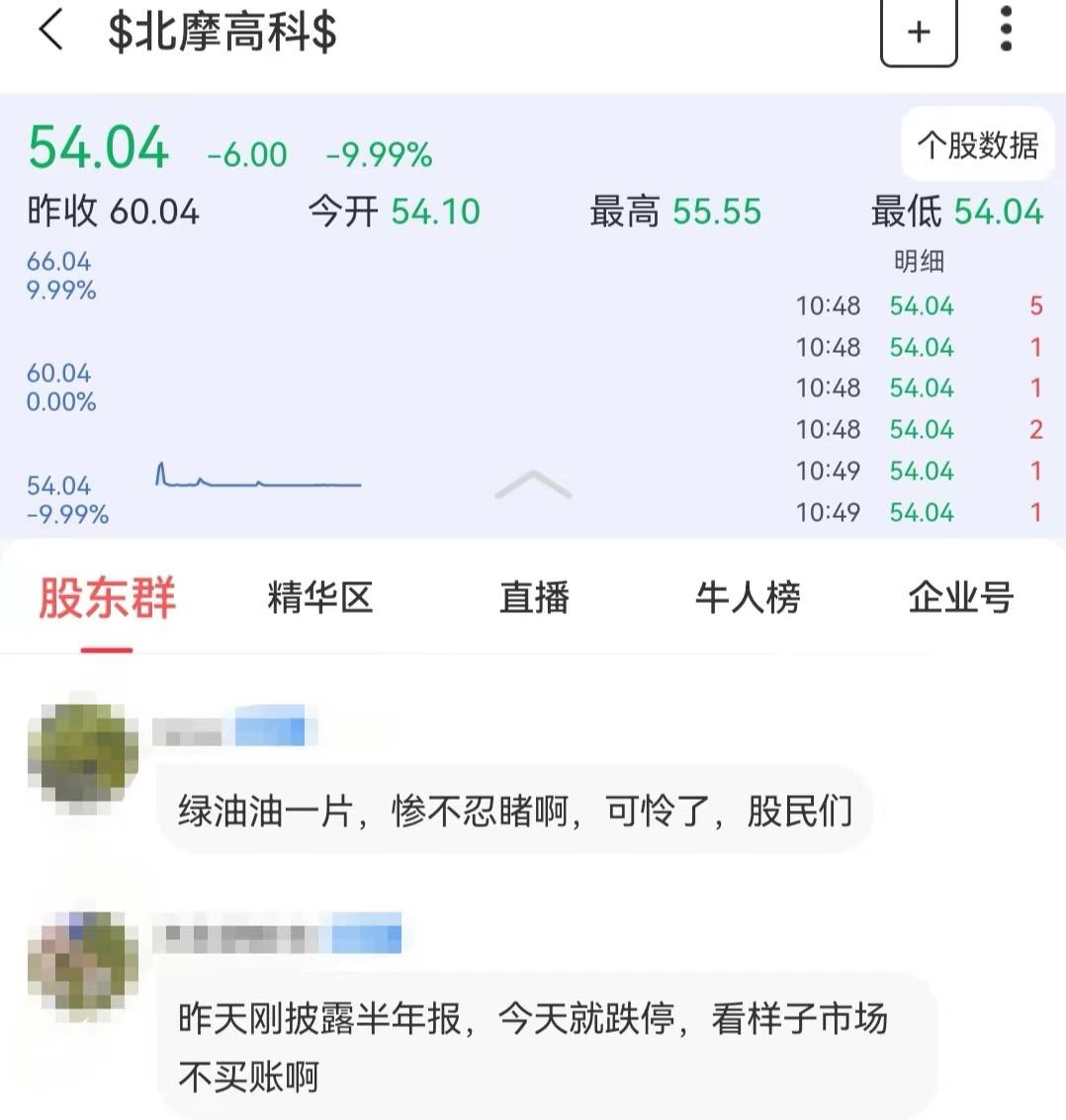Open avatar of the 半年报 commenter
Viewport: 1066px width, 1120px height.
(83, 961)
